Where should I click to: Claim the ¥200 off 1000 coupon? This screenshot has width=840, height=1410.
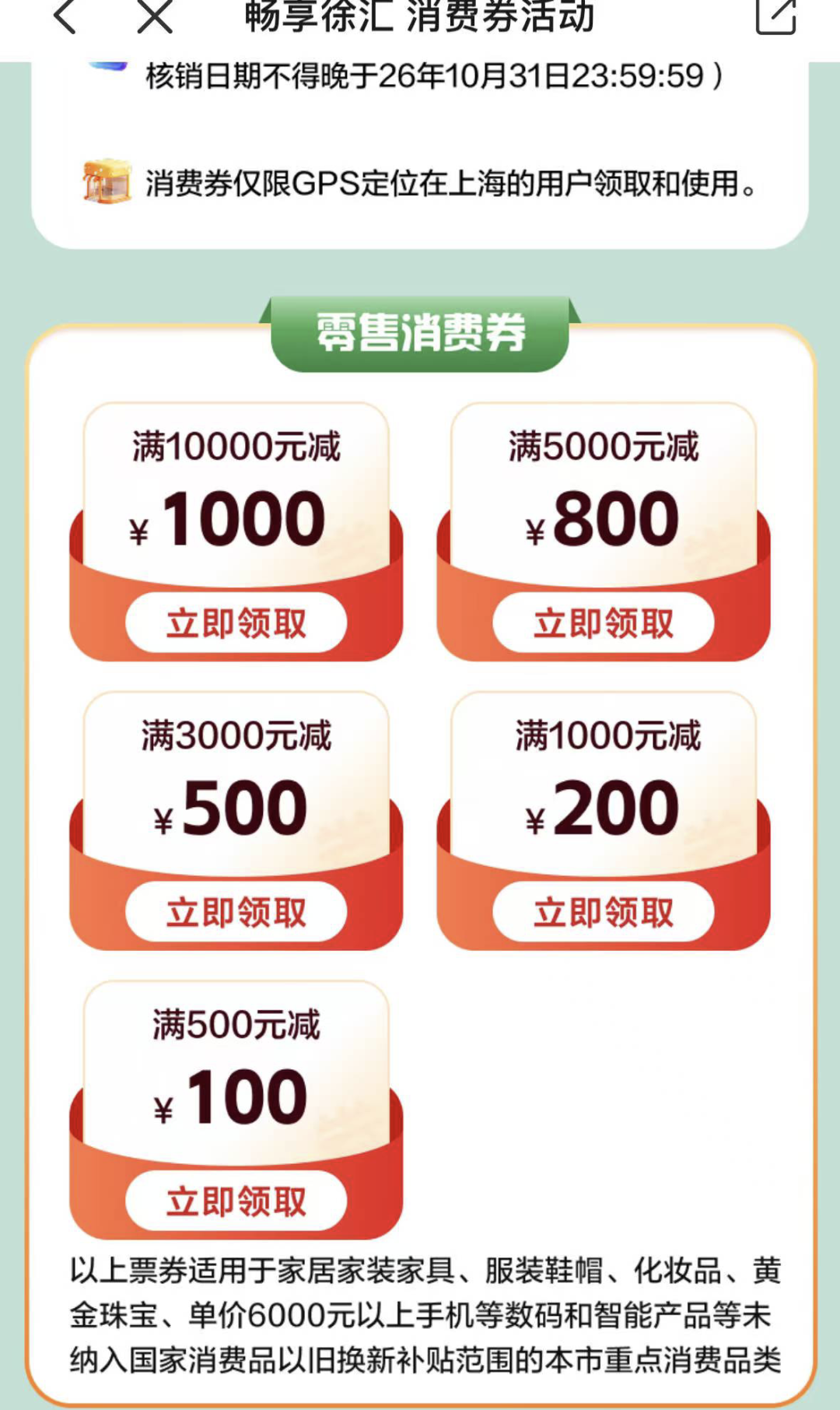[x=604, y=911]
